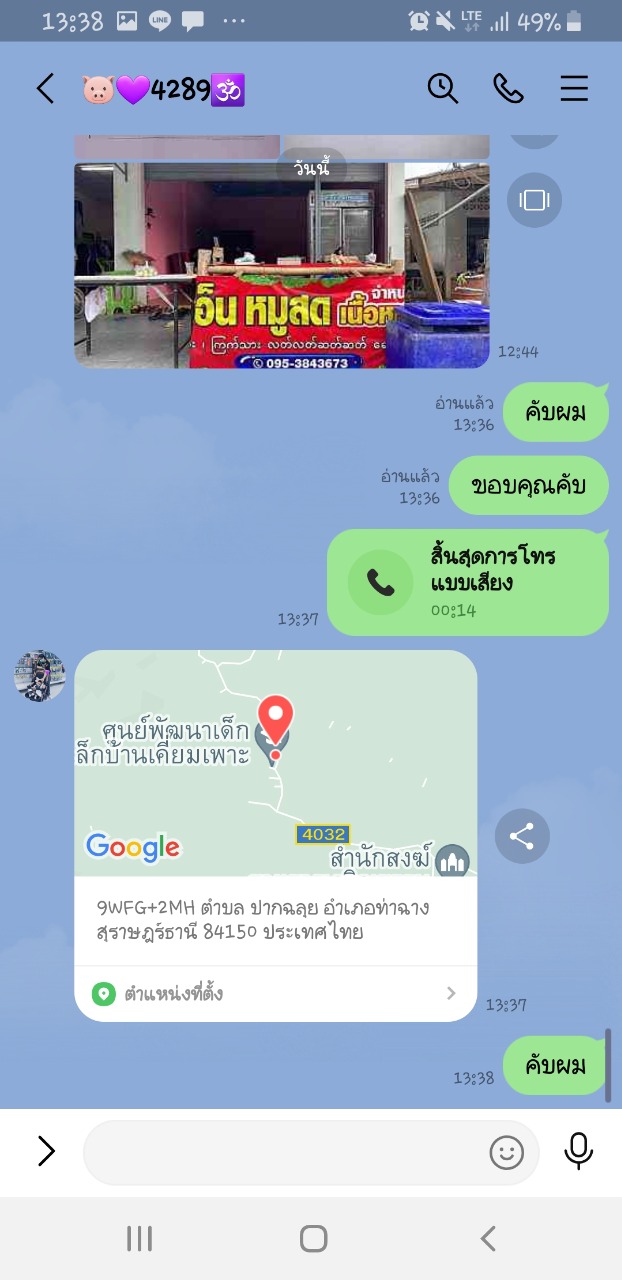Open the recent apps view
Screen dimensions: 622x1280
coord(139,1239)
